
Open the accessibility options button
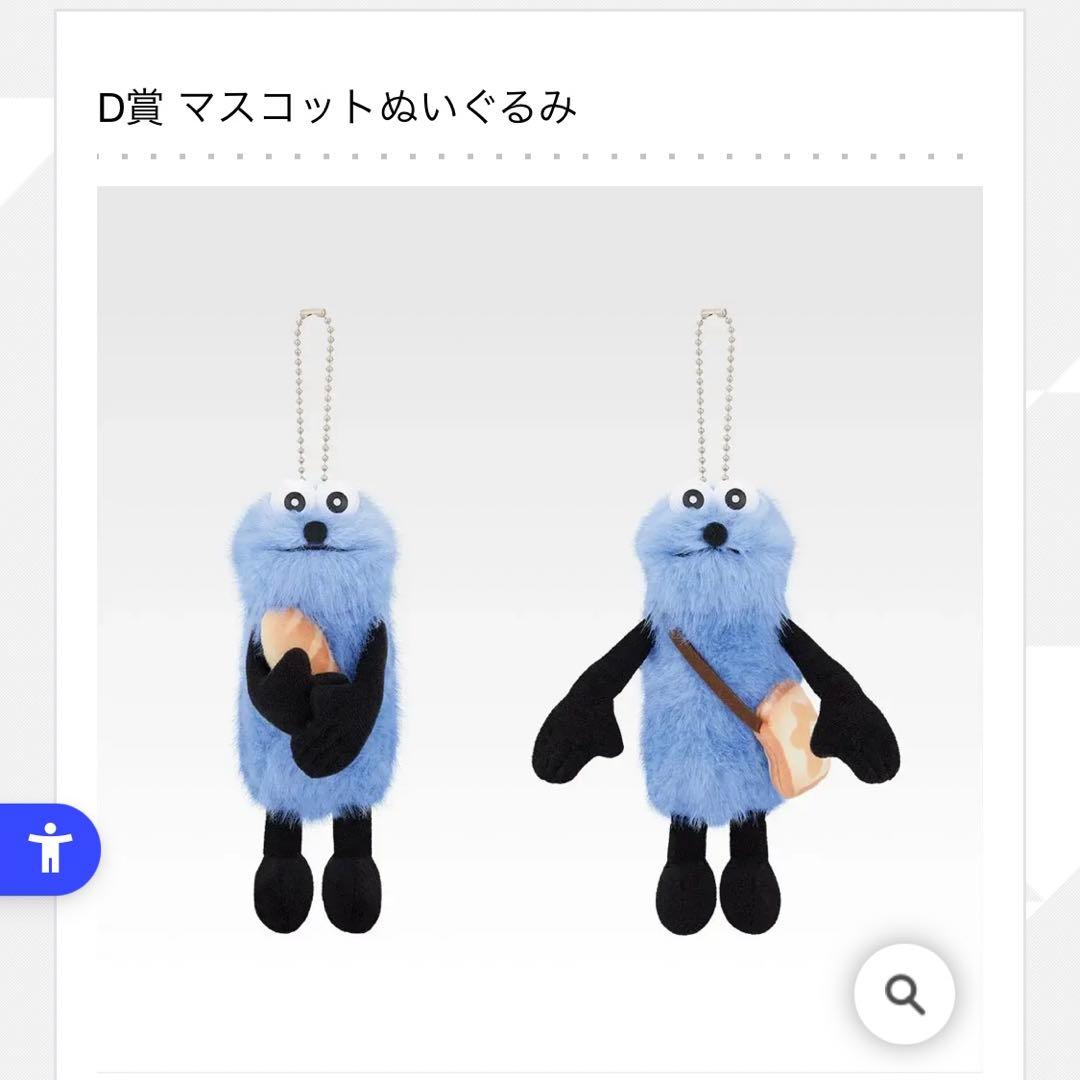click(x=49, y=849)
